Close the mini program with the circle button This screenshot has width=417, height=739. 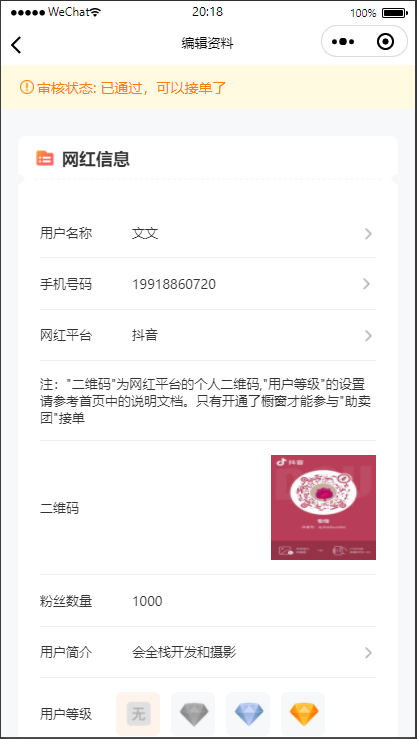click(x=385, y=42)
